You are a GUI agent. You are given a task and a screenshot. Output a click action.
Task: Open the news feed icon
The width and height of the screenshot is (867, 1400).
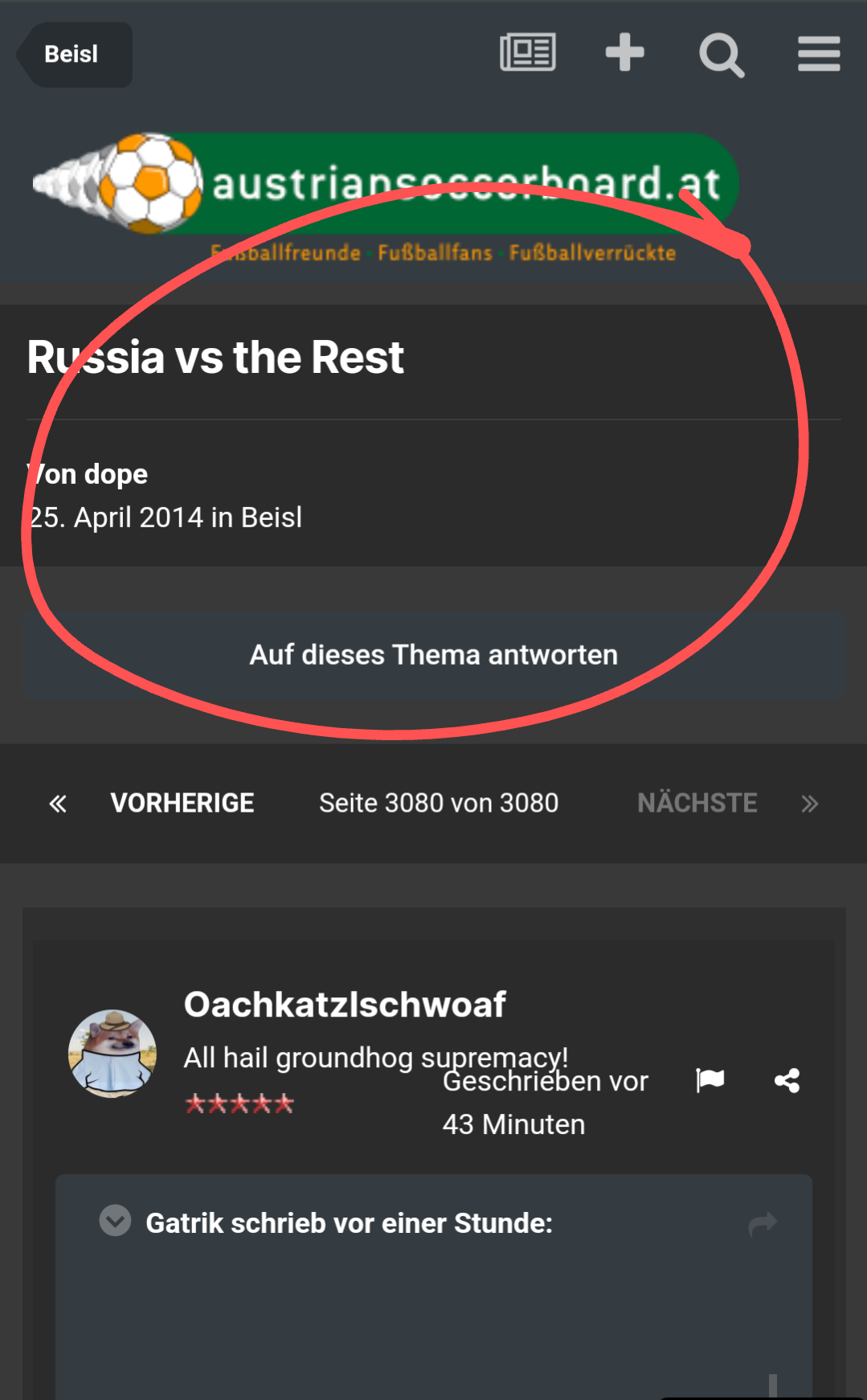point(528,53)
